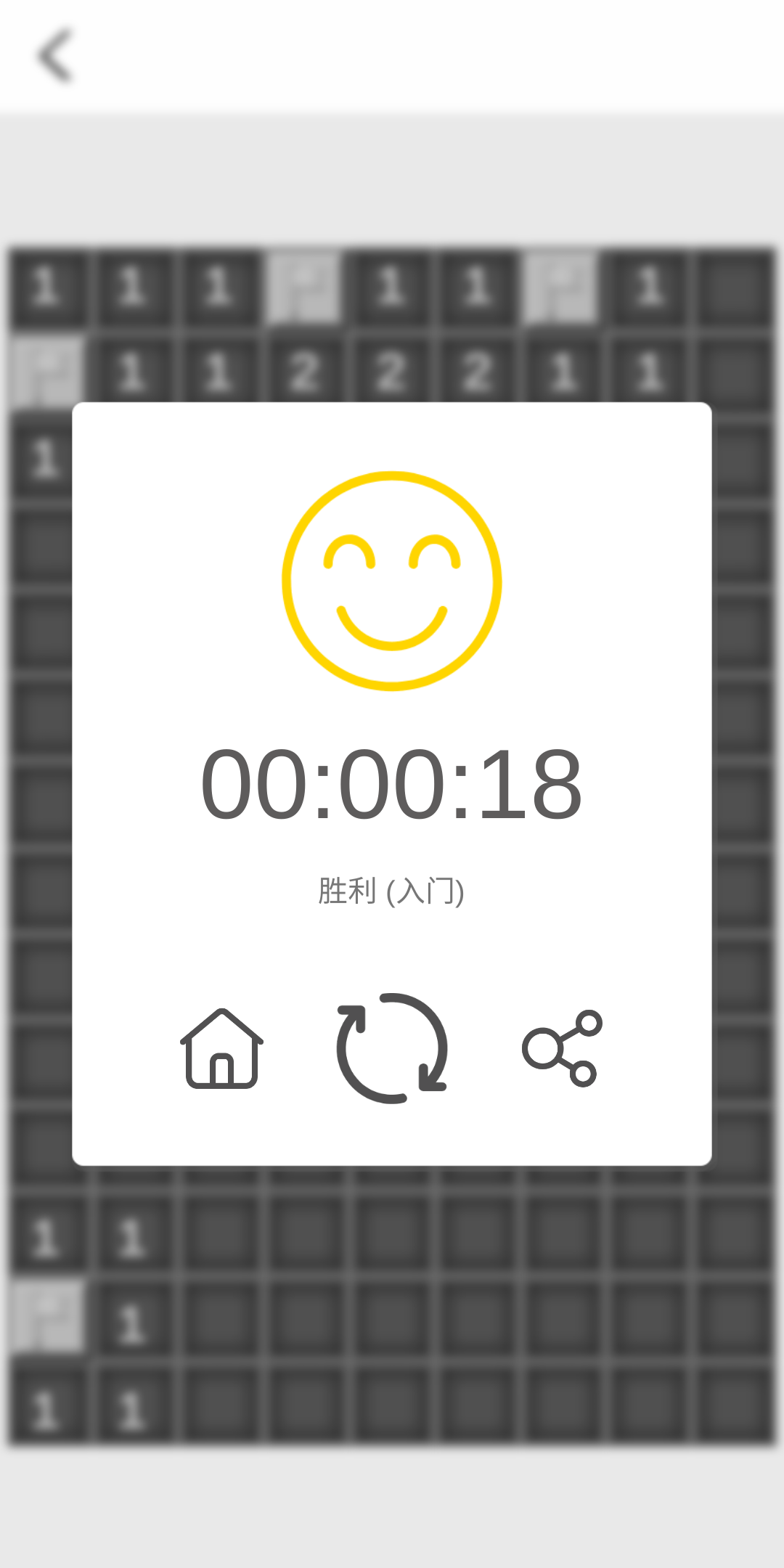Tap the 1 cell in the third row
784x1568 pixels.
(46, 454)
